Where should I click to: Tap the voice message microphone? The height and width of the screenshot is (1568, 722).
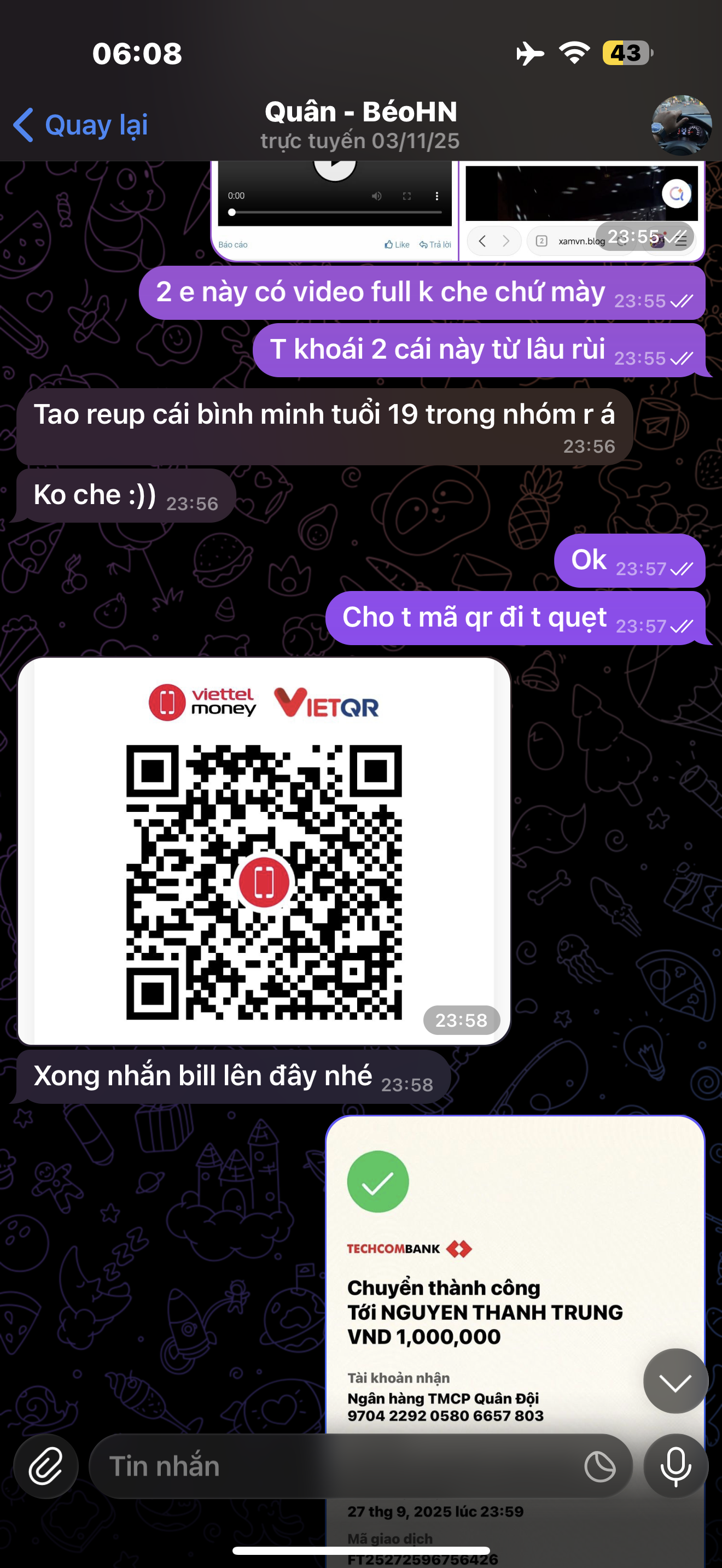coord(676,1466)
